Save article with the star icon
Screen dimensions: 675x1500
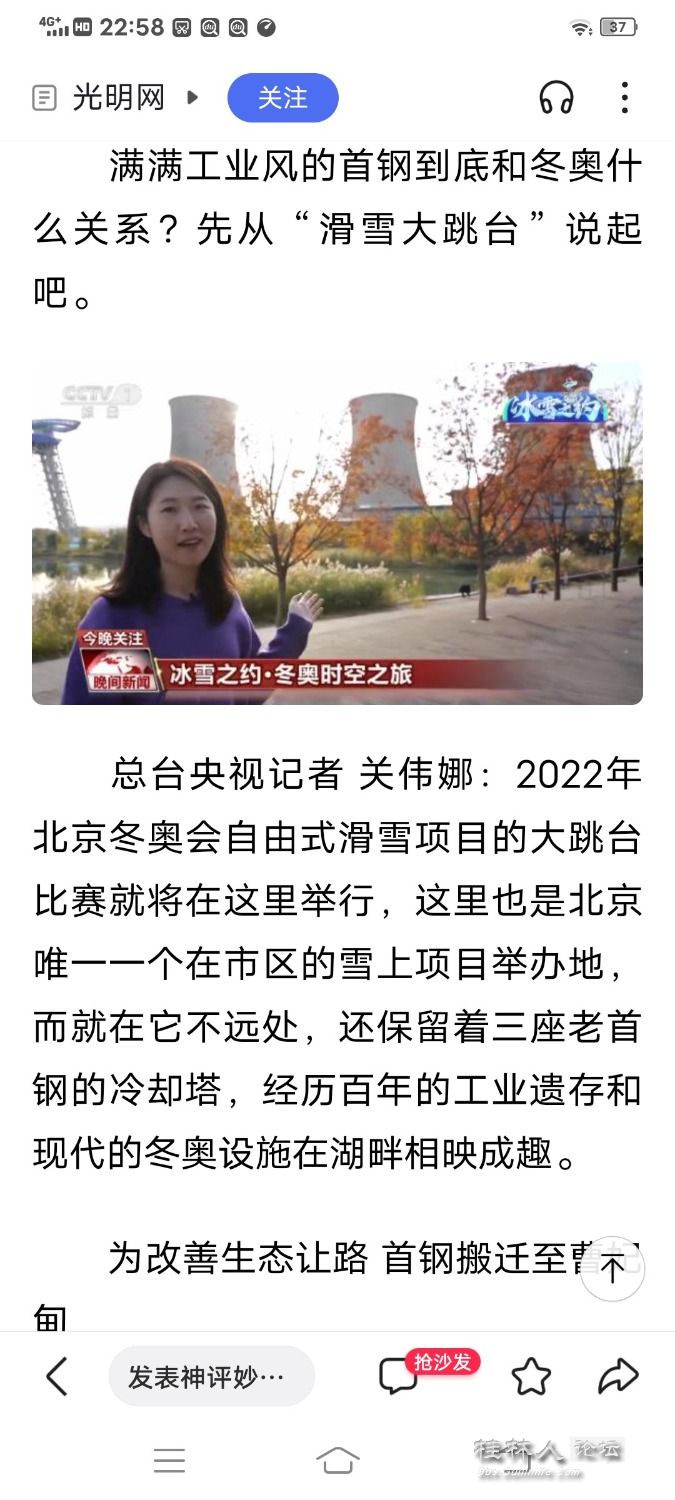pyautogui.click(x=531, y=1377)
